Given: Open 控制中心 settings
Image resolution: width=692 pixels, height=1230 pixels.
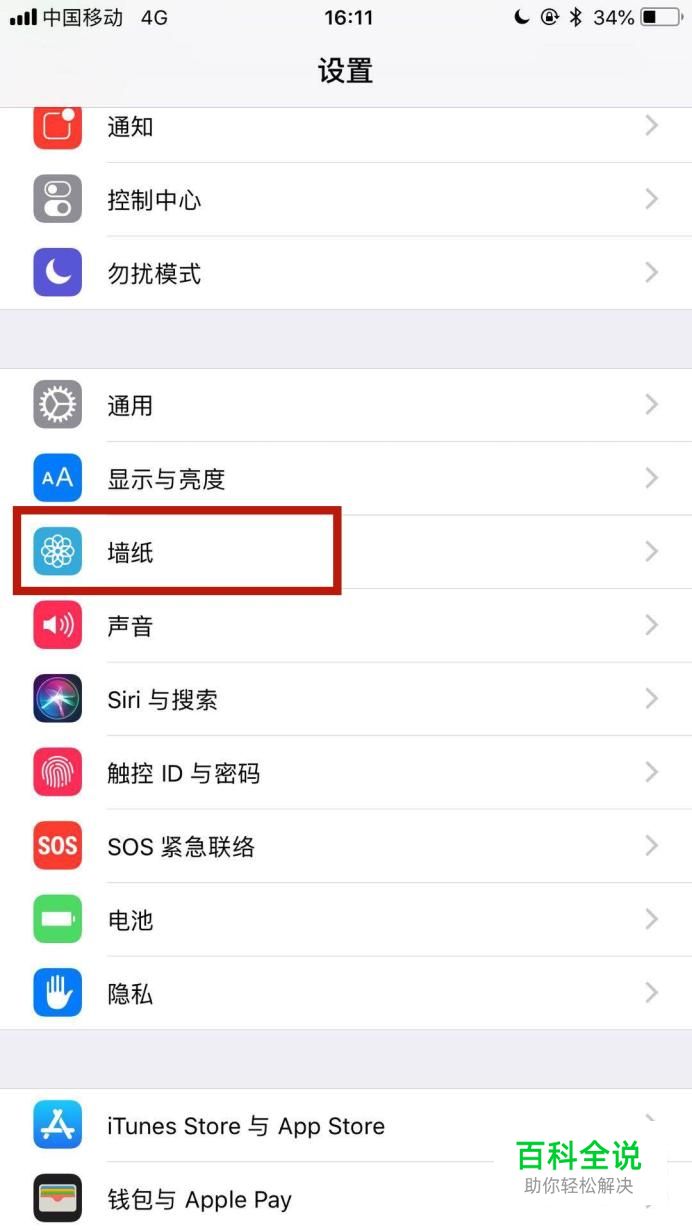Looking at the screenshot, I should (x=346, y=200).
